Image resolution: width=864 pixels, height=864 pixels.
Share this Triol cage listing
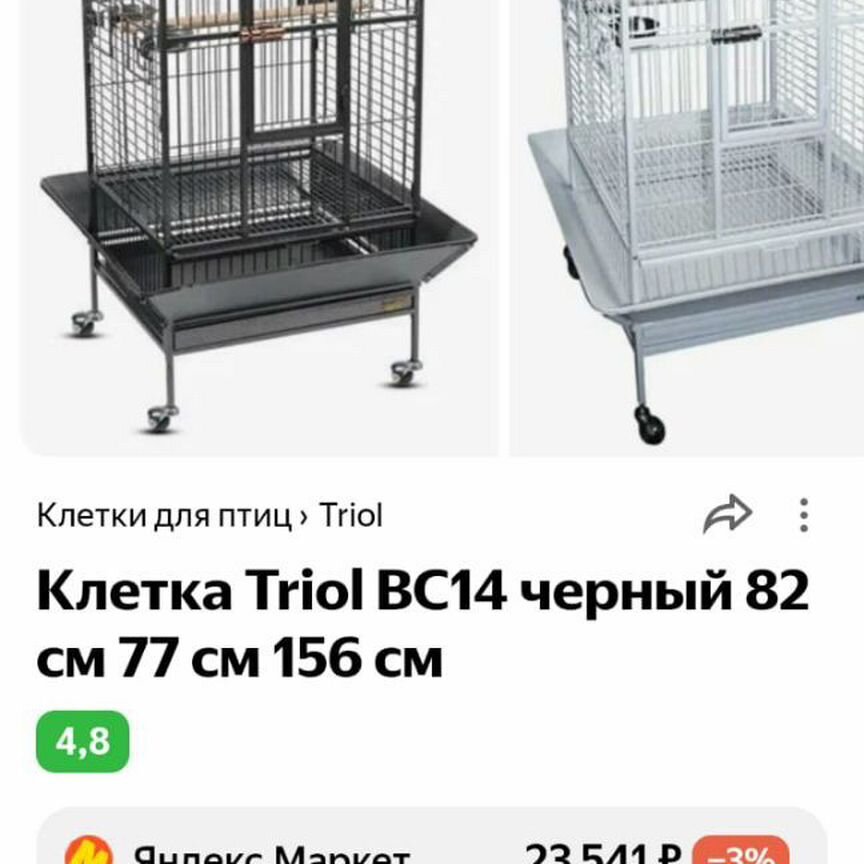[727, 515]
